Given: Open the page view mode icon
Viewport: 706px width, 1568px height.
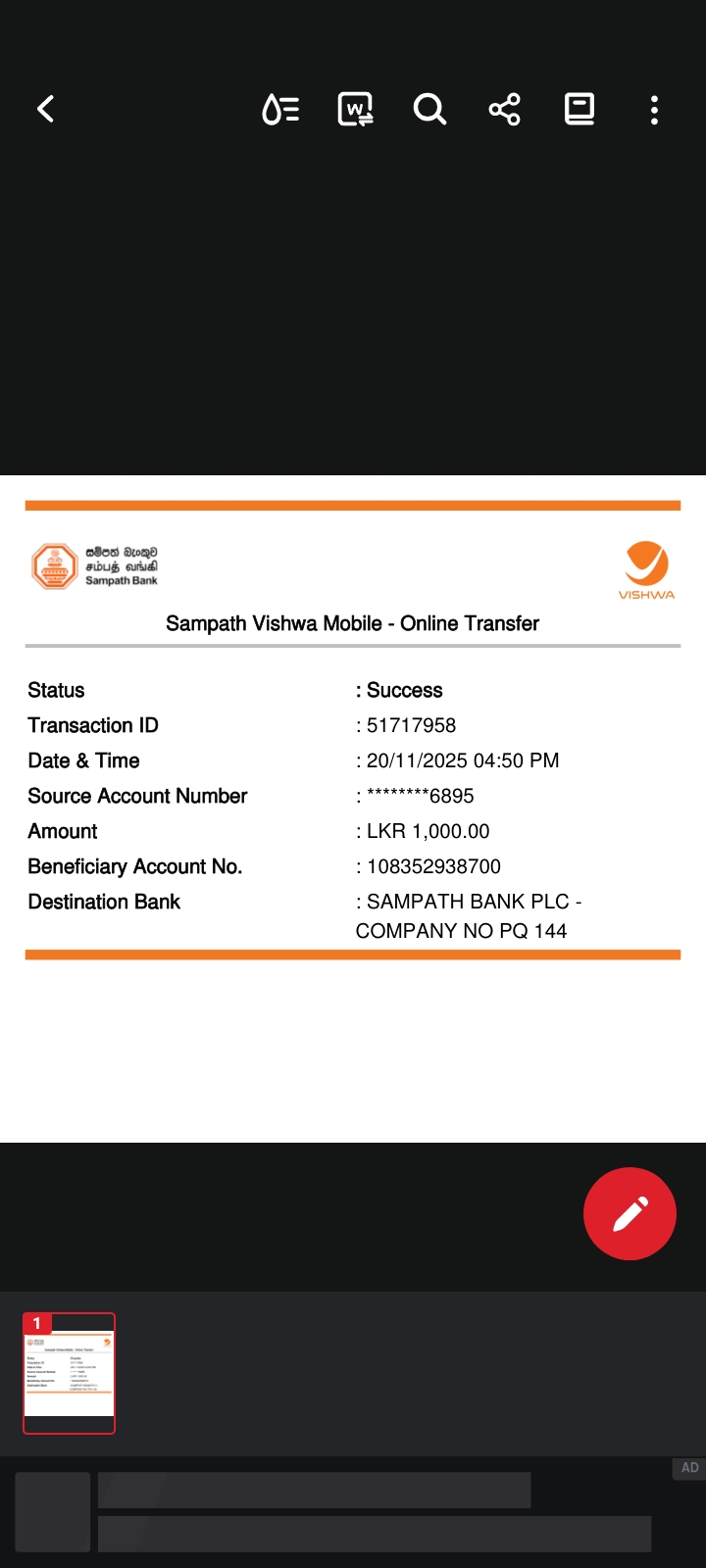Looking at the screenshot, I should [x=580, y=109].
